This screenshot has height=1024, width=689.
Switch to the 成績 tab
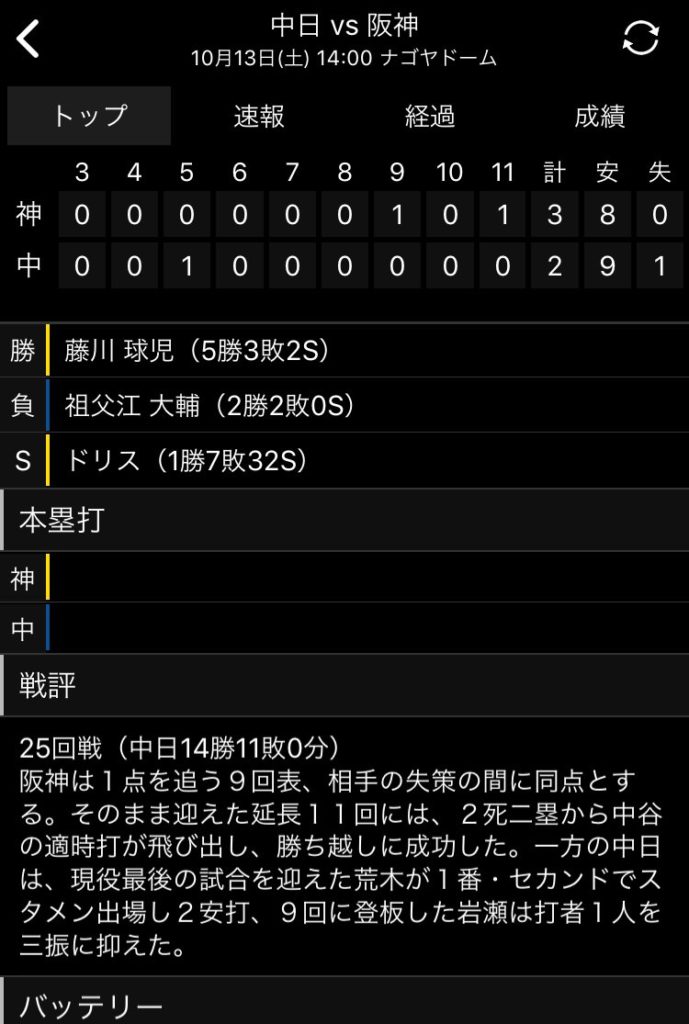point(600,116)
